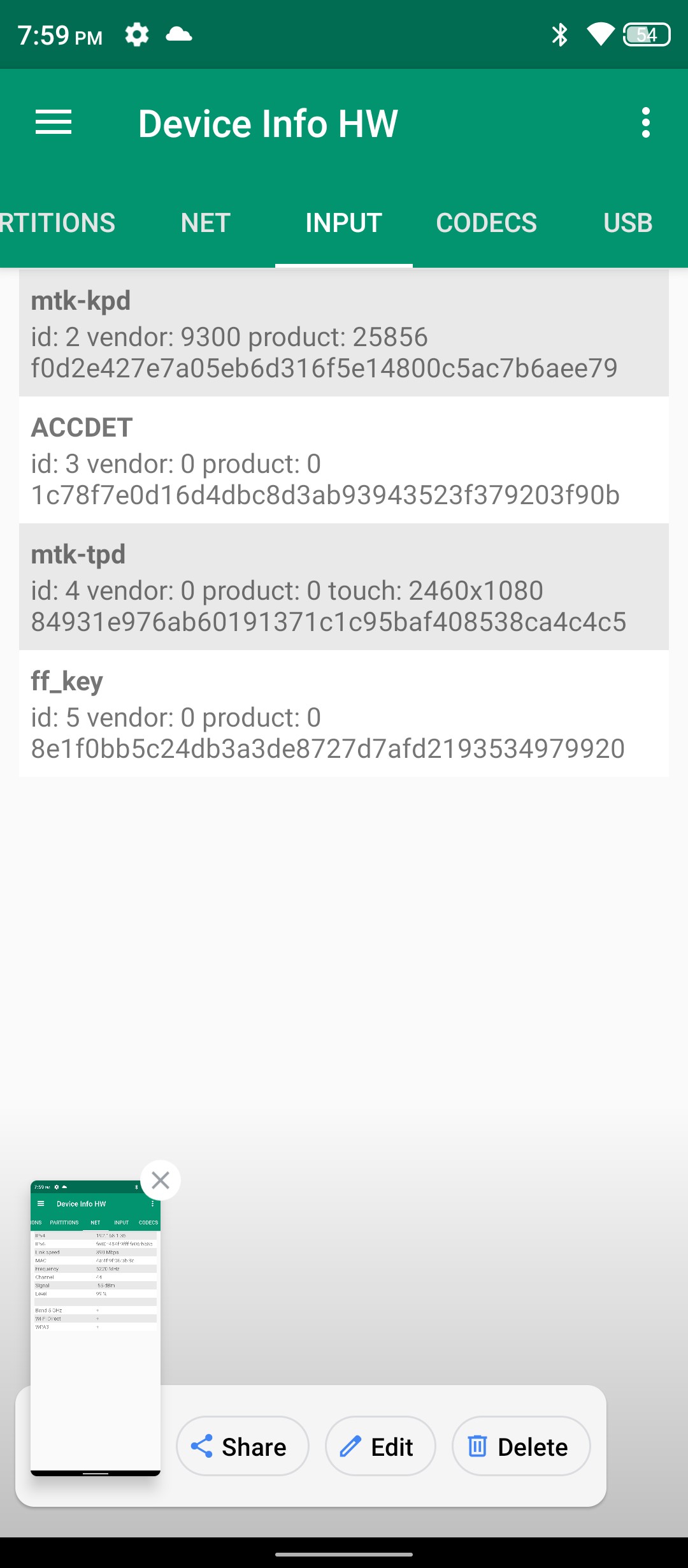Open the overflow menu
The image size is (688, 1568).
pyautogui.click(x=645, y=122)
